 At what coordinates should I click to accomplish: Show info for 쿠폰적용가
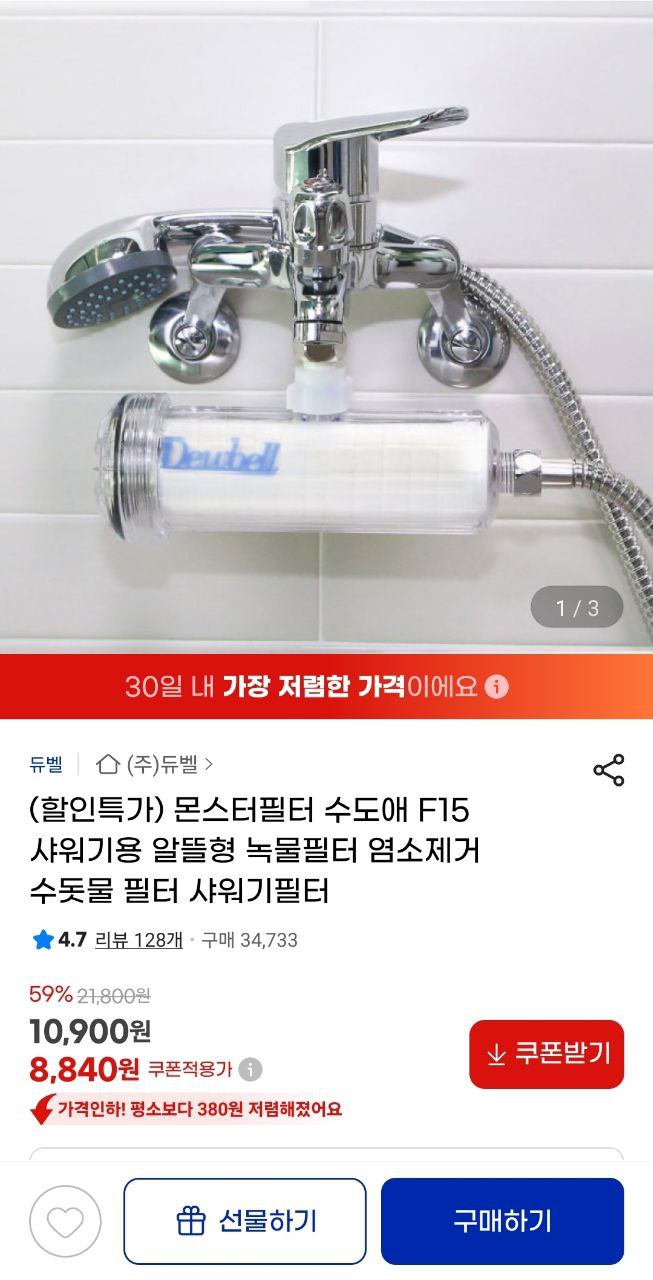[x=251, y=1069]
